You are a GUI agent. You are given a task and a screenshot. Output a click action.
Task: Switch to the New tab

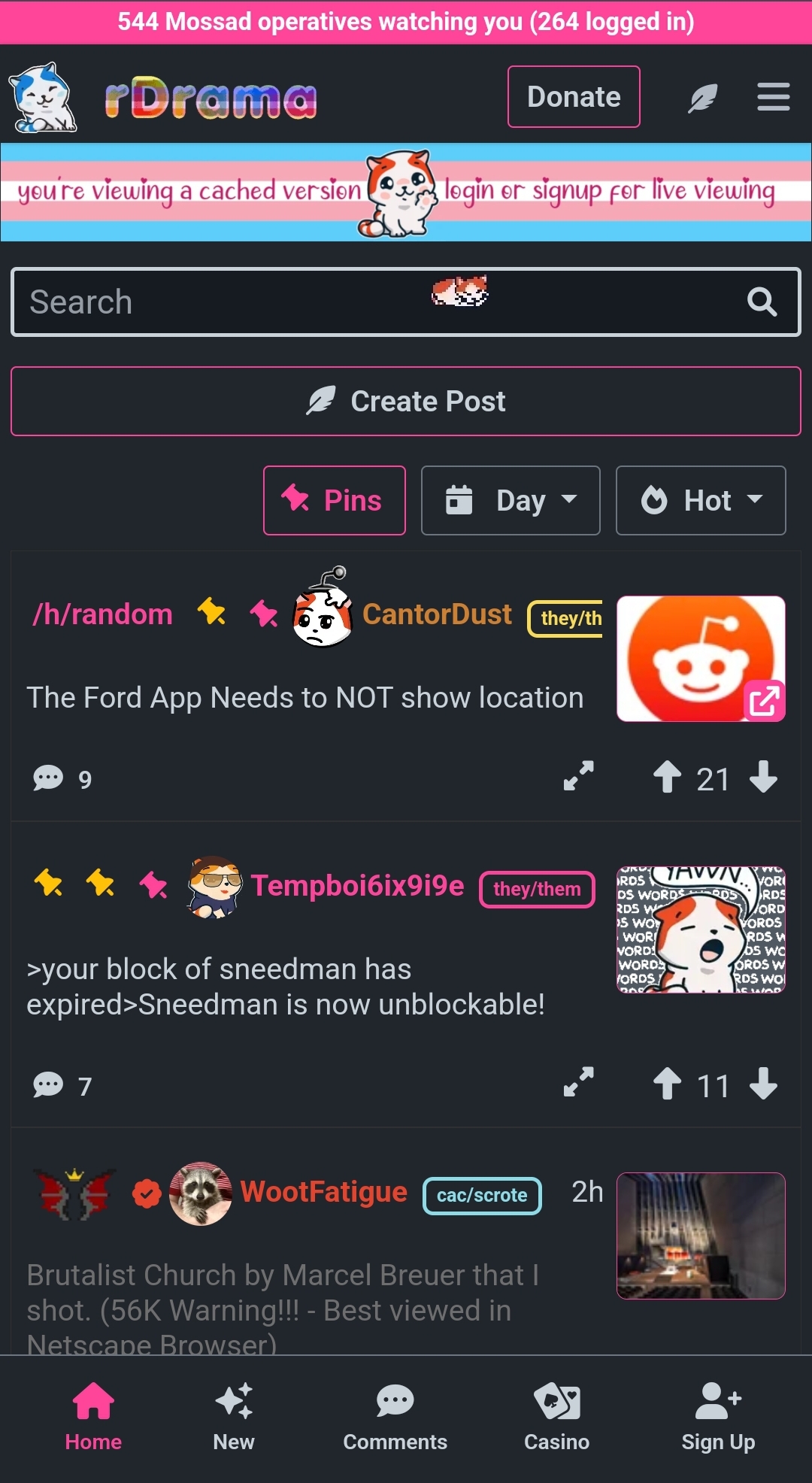[x=234, y=1417]
